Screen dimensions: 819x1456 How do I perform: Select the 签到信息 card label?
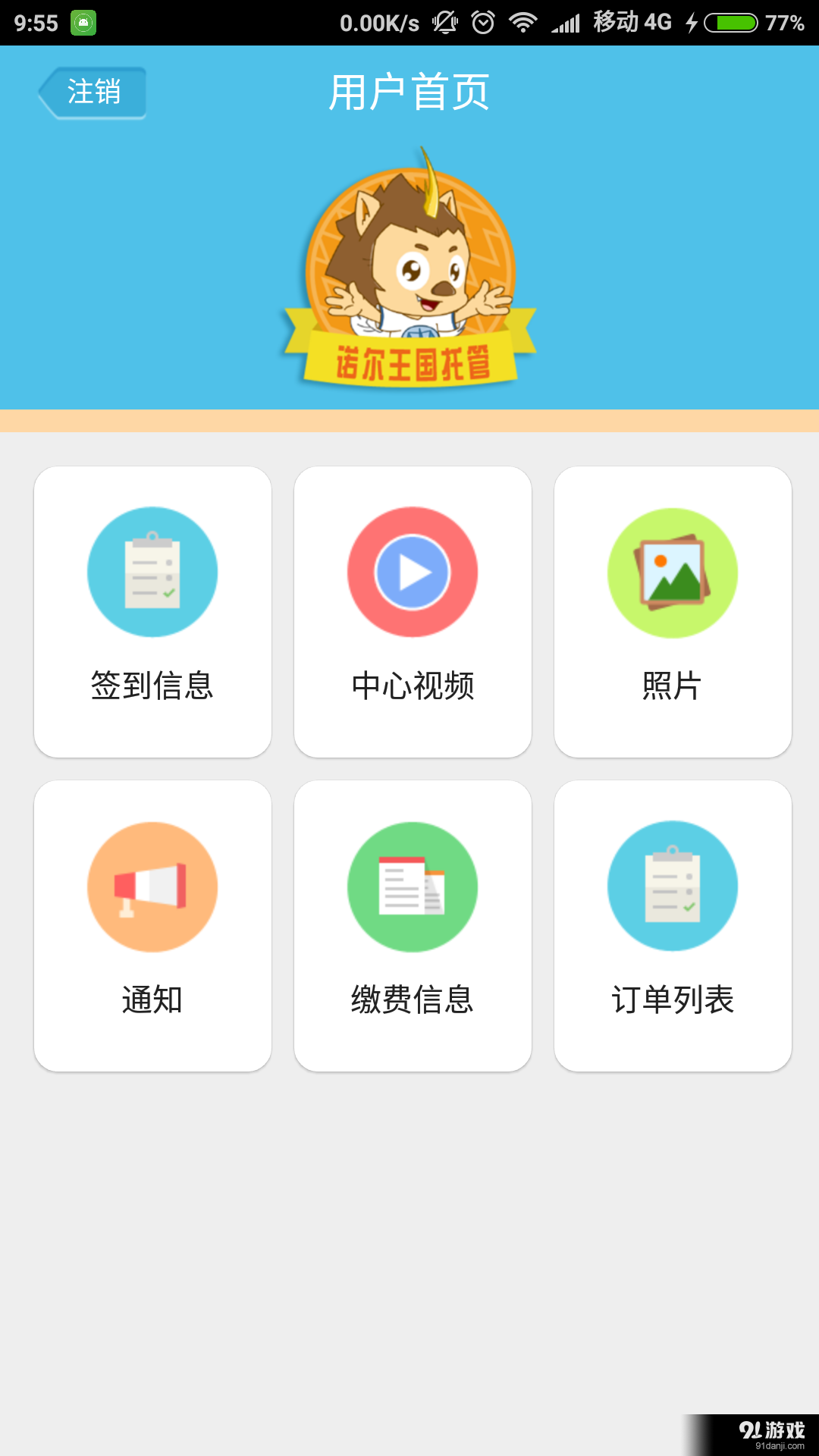tap(152, 686)
